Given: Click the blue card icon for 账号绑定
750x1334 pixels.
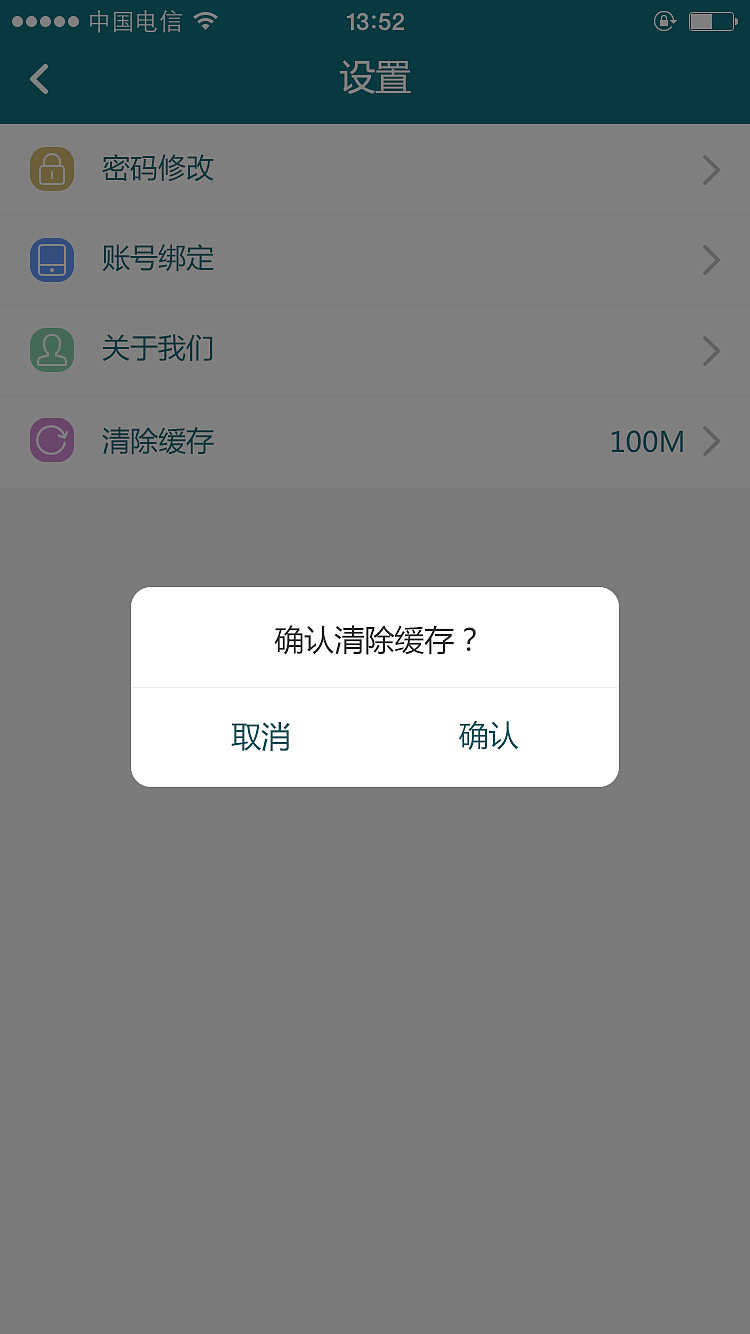Looking at the screenshot, I should (51, 259).
